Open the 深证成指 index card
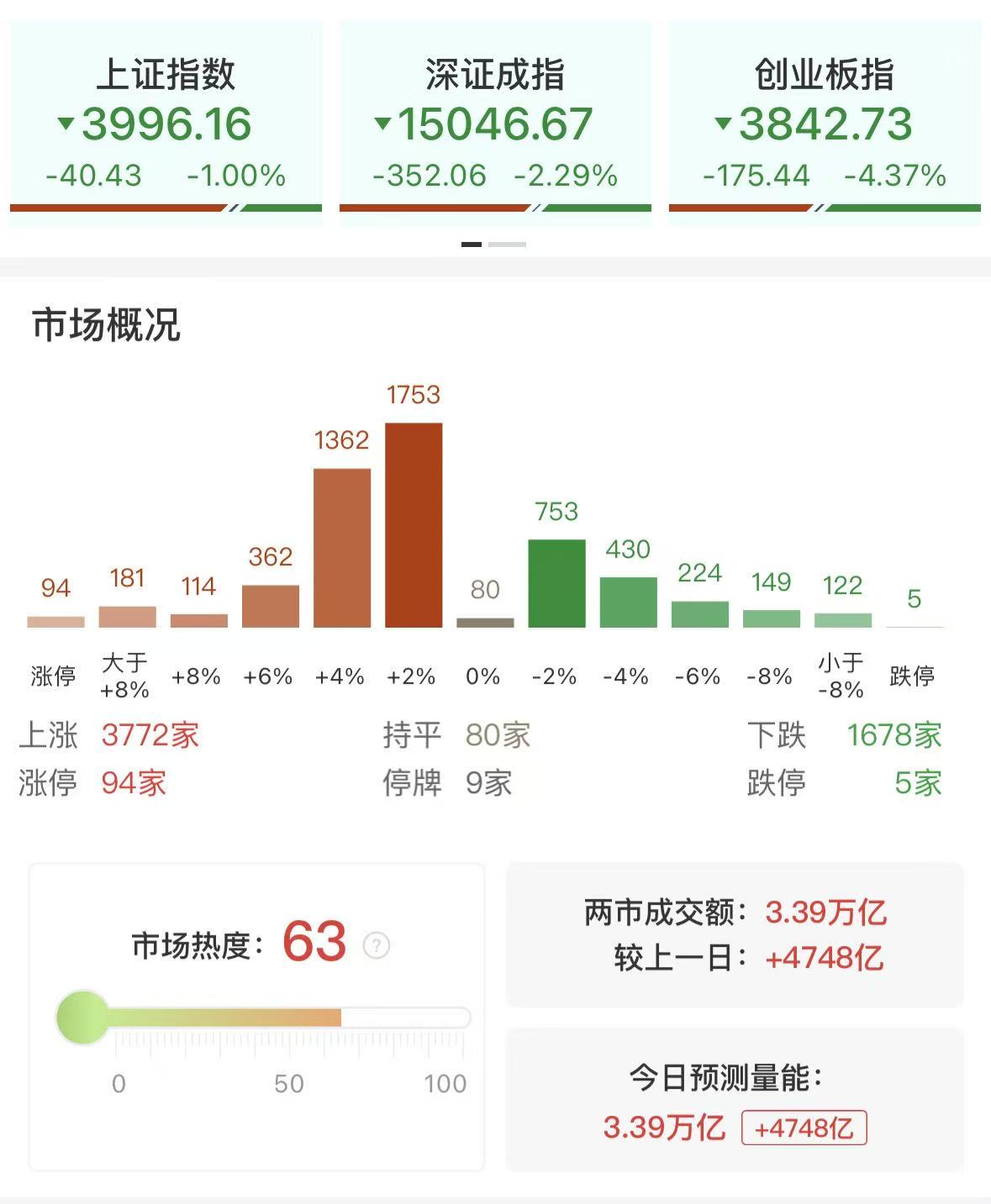This screenshot has height=1204, width=991. [495, 124]
